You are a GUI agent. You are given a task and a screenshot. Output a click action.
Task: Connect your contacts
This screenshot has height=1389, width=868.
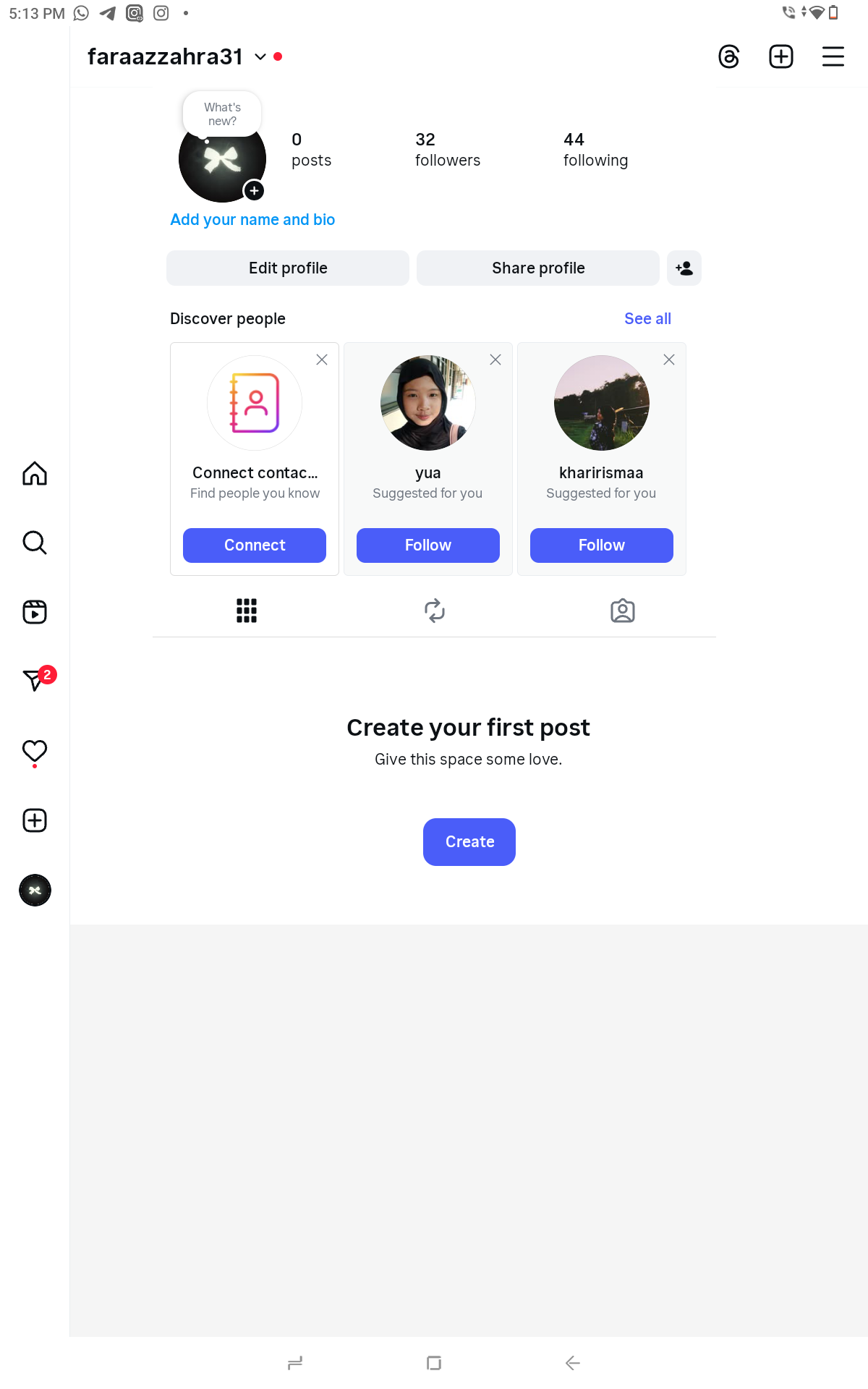(x=255, y=545)
